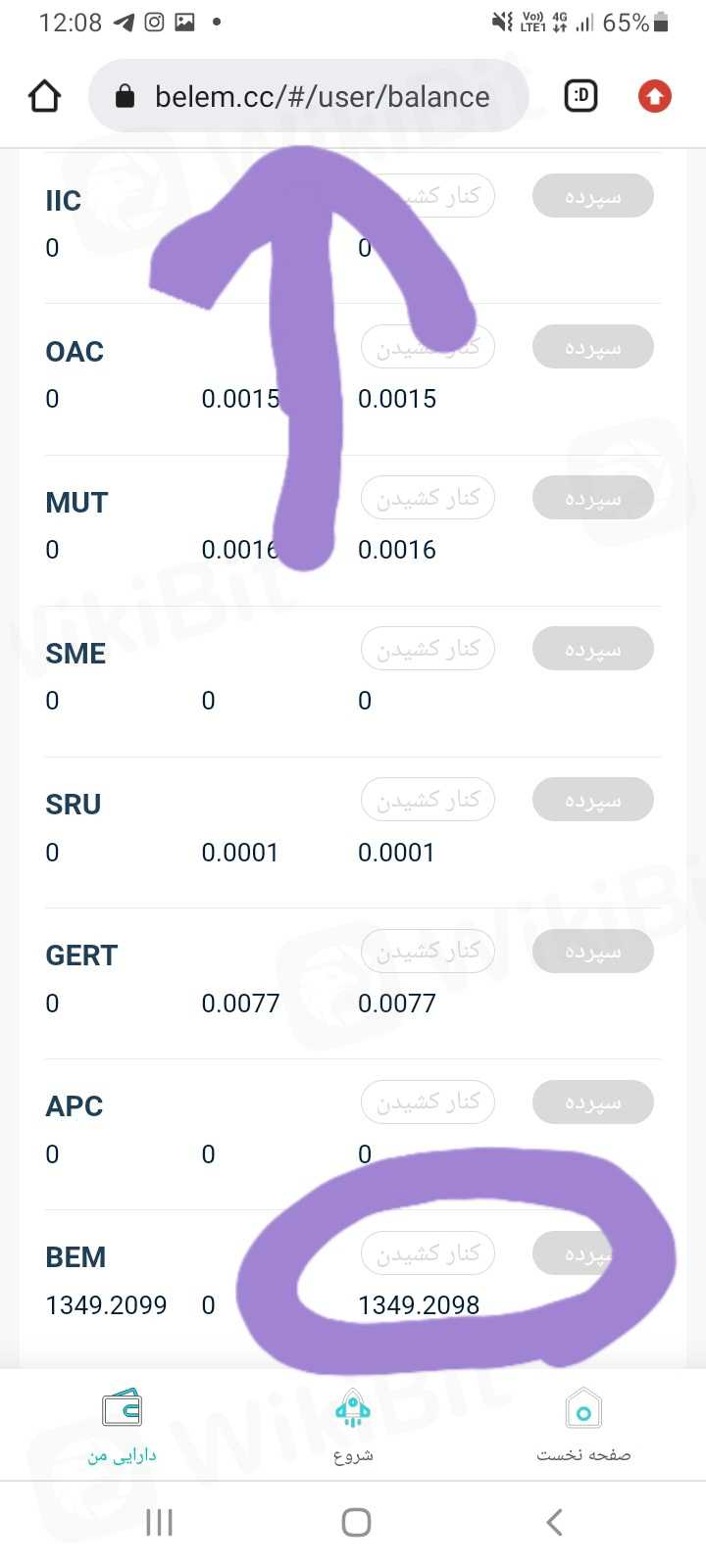Tap کنار کشیدن for SRU
Viewport: 706px width, 1568px height.
pos(428,800)
